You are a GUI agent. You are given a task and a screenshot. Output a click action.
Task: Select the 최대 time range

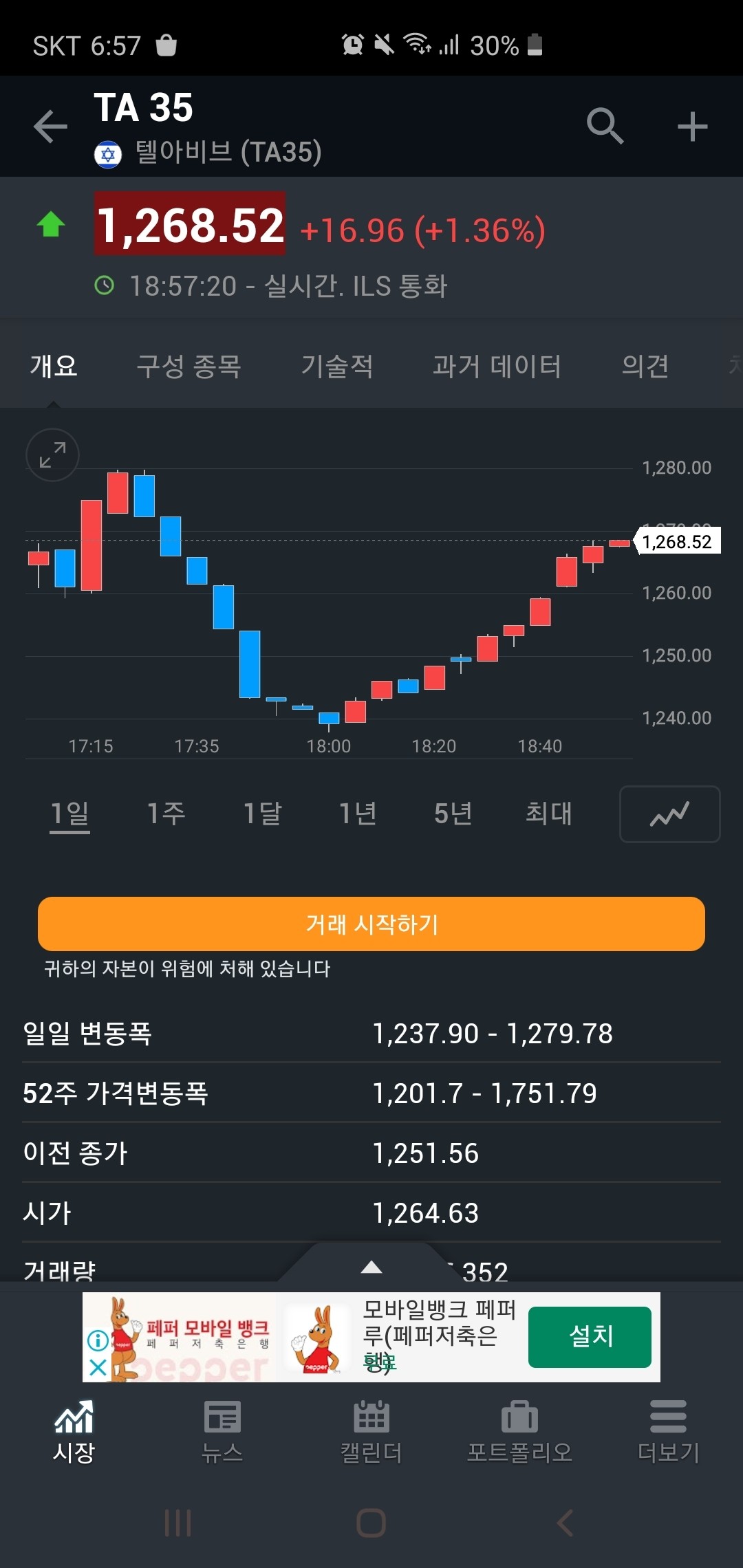[x=548, y=814]
